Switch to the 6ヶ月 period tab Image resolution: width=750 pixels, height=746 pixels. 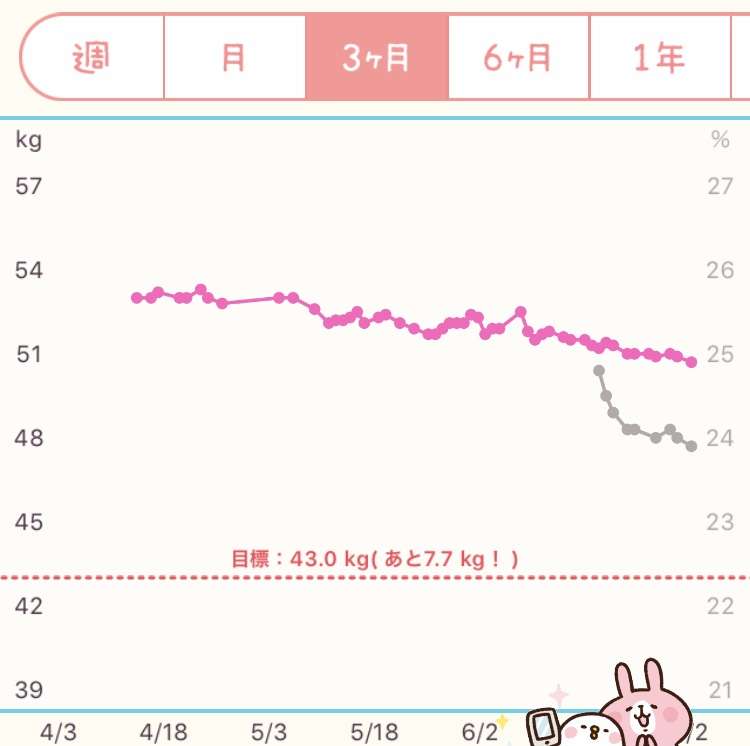tap(518, 57)
